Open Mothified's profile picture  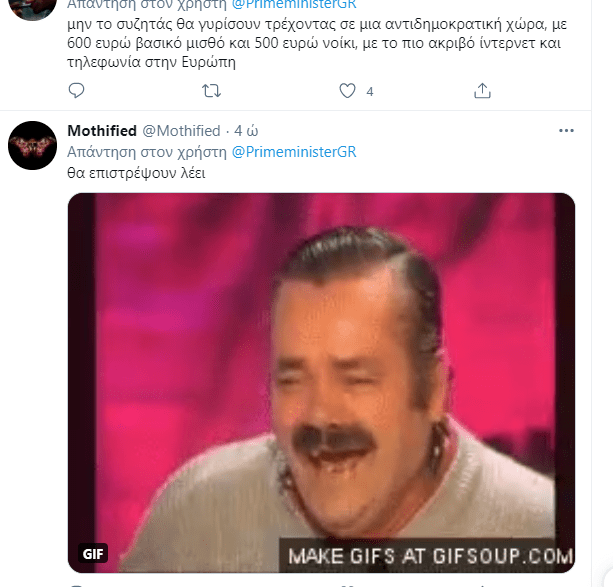click(32, 146)
